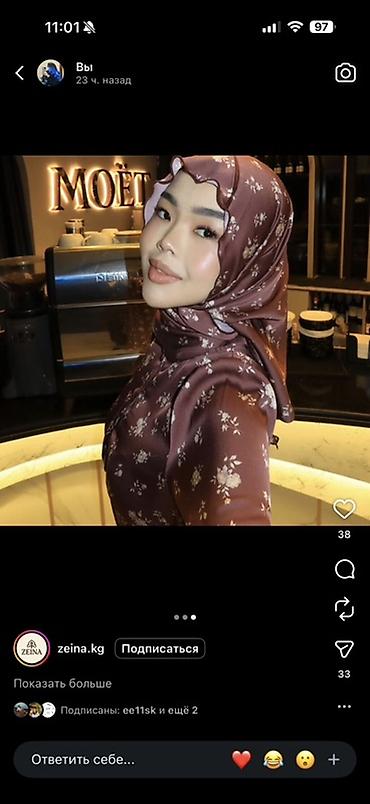Go back with the top-left arrow
This screenshot has height=804, width=370.
click(19, 73)
